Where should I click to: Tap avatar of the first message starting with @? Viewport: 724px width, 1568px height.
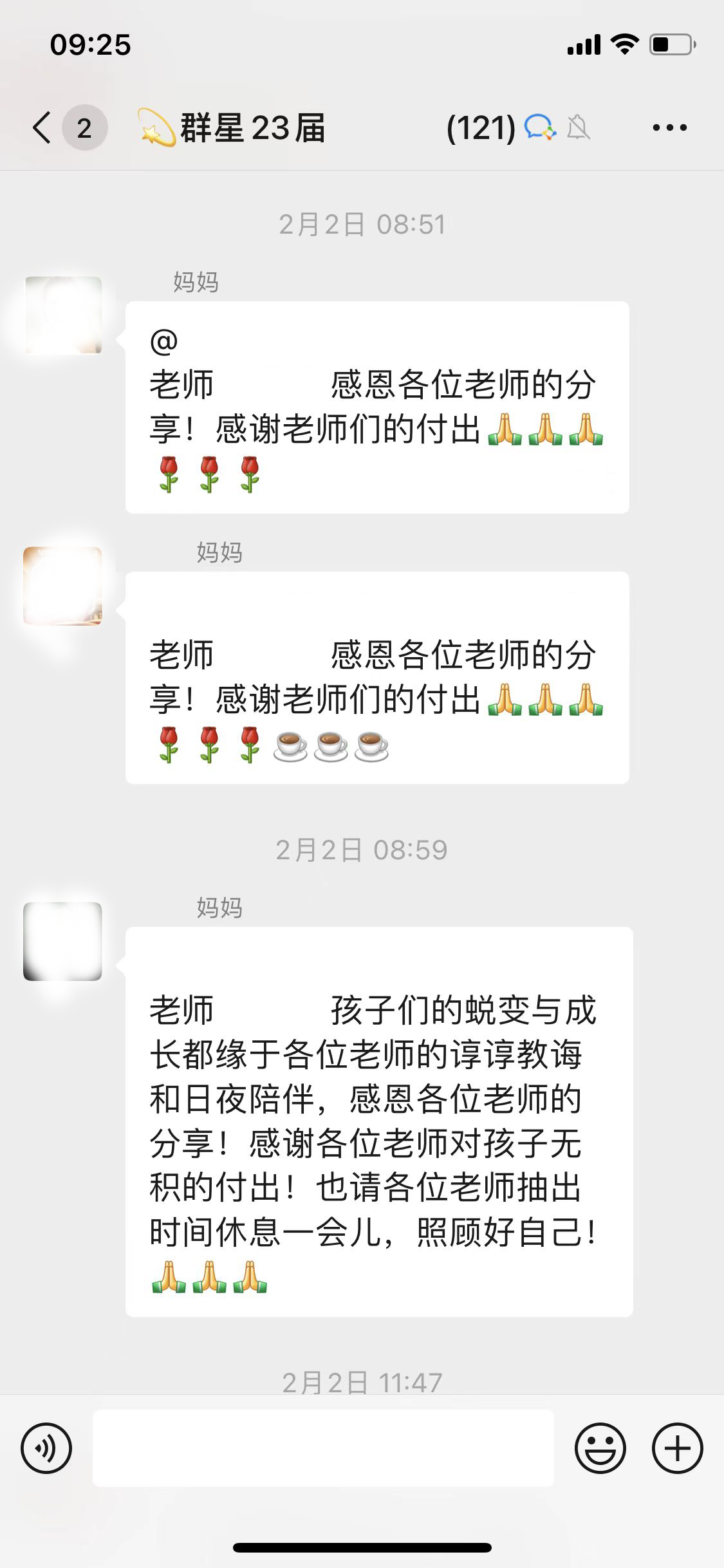pos(63,315)
